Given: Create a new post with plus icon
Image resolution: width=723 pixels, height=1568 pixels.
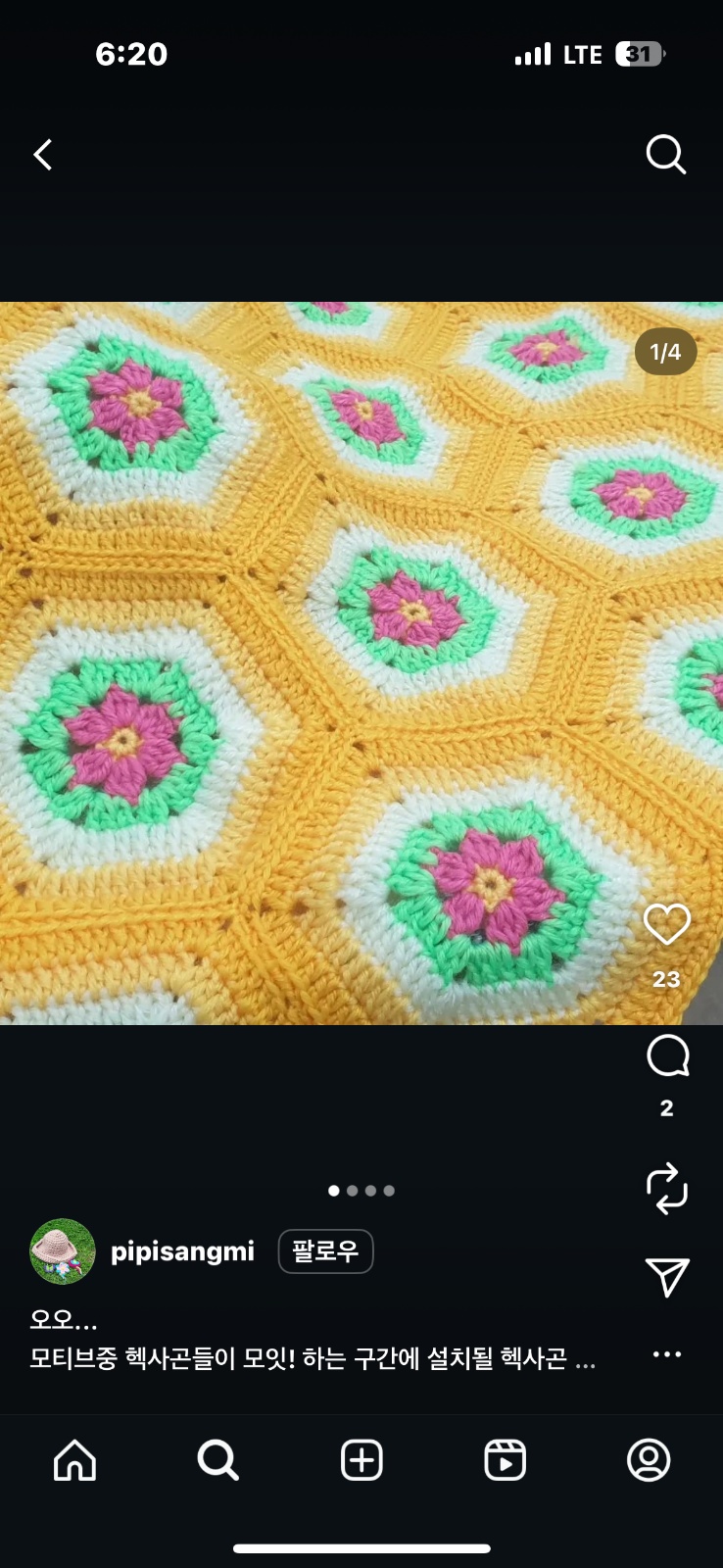Looking at the screenshot, I should coord(361,1460).
